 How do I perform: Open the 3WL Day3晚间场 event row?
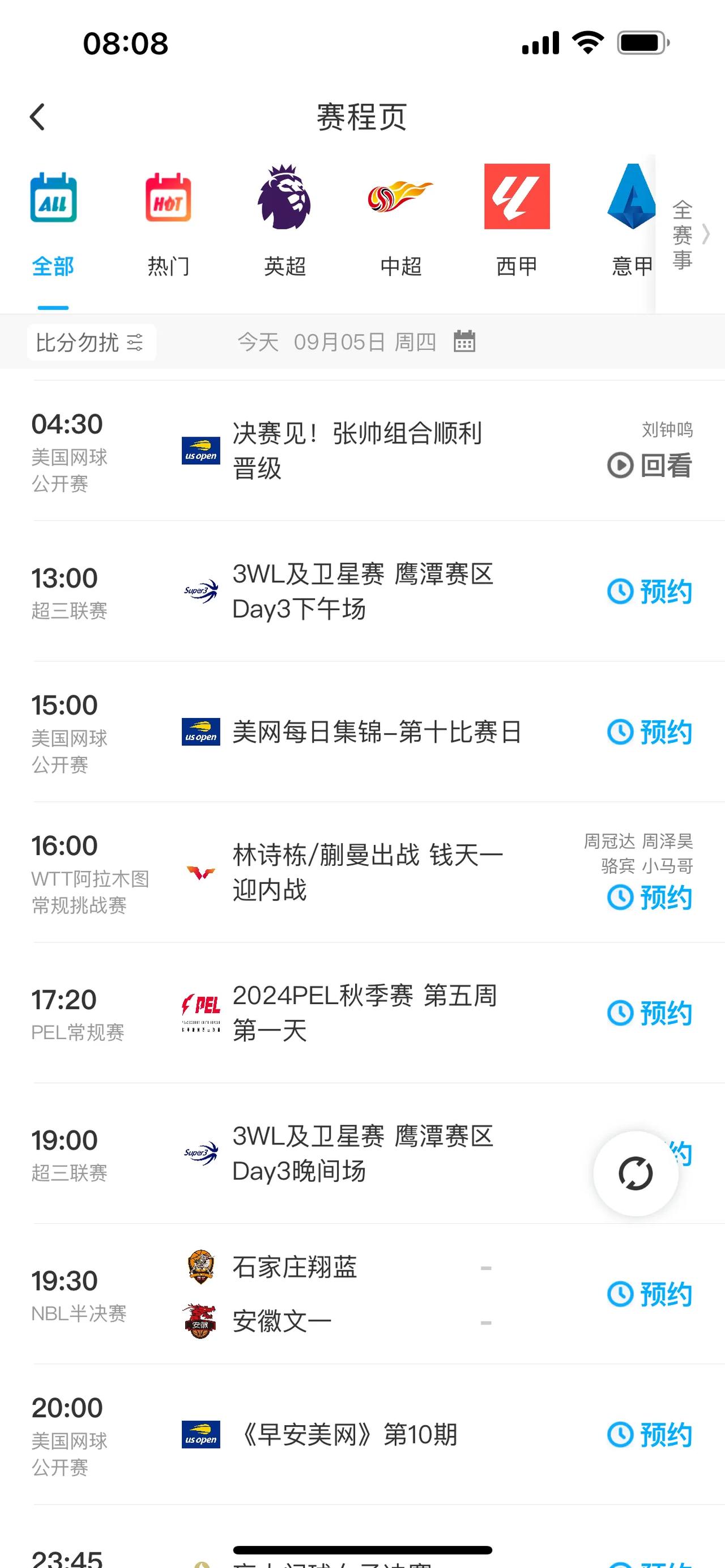tap(362, 1153)
